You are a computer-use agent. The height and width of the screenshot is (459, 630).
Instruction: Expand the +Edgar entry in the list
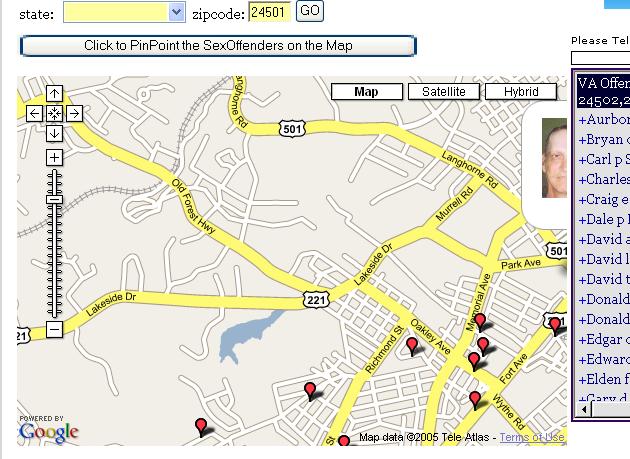coord(604,340)
